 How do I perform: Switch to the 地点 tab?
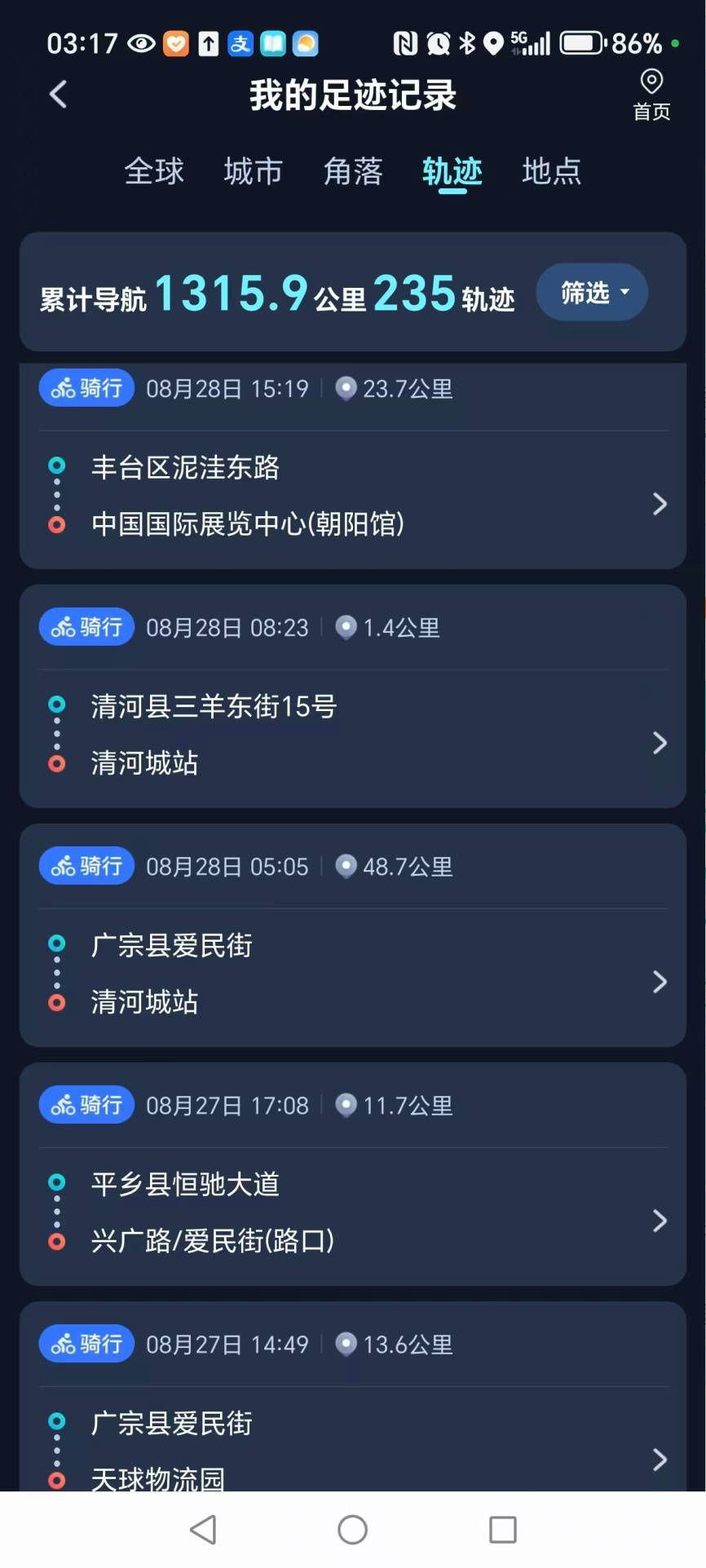point(552,171)
